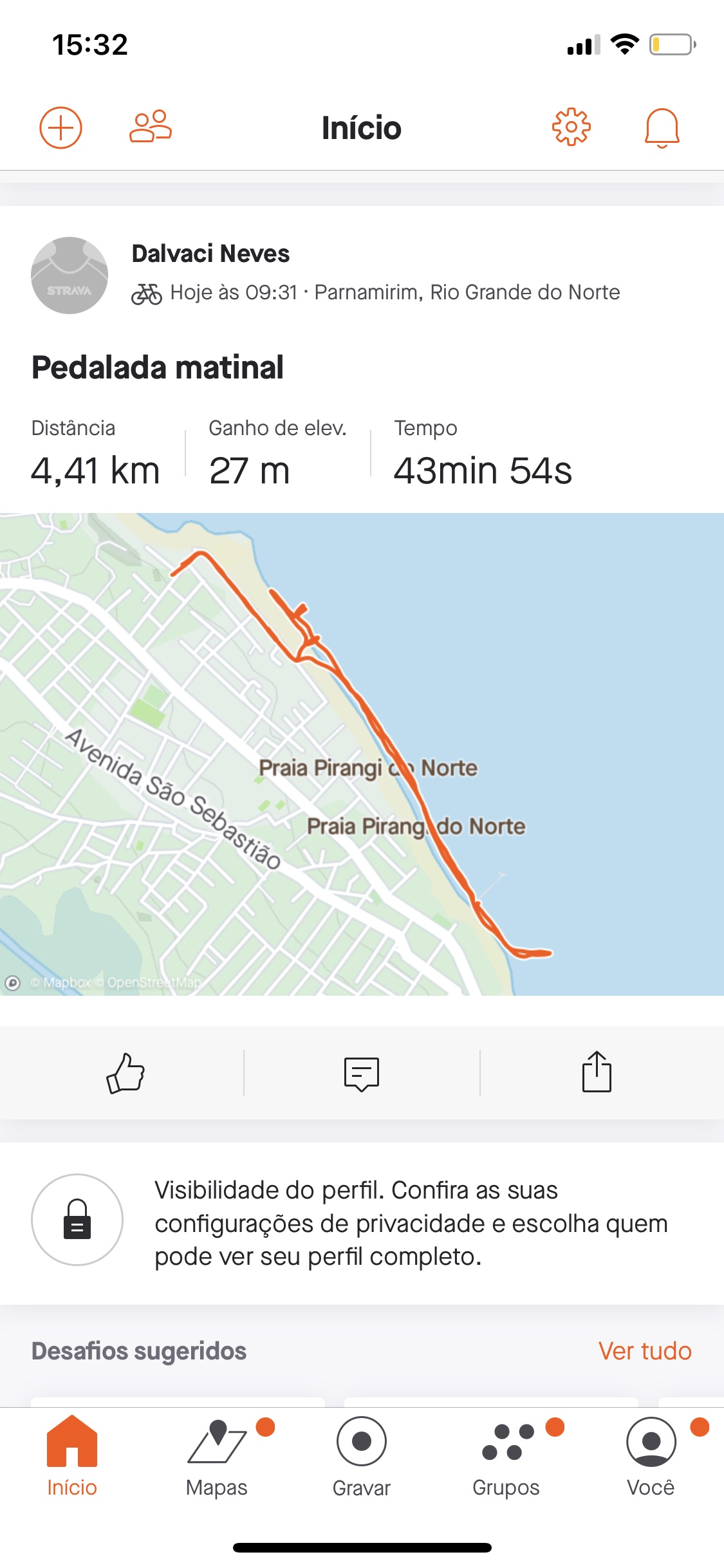724x1568 pixels.
Task: Select the Início tab
Action: tap(72, 1458)
